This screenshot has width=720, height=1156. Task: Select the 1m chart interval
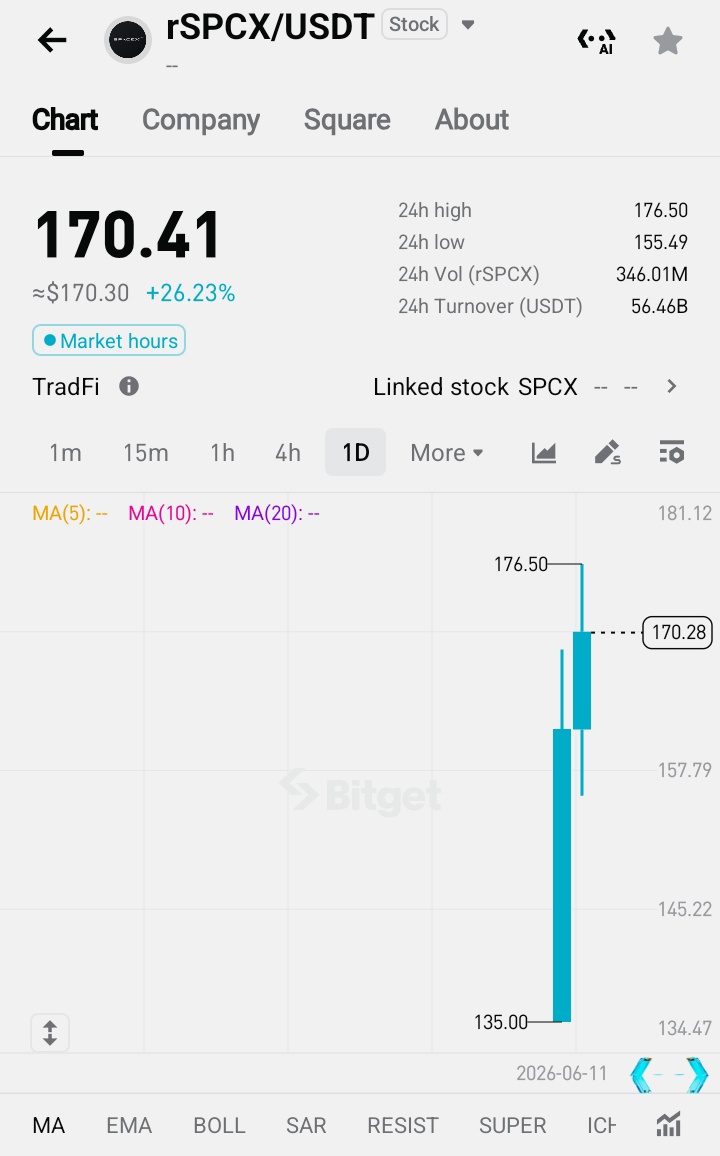tap(66, 452)
